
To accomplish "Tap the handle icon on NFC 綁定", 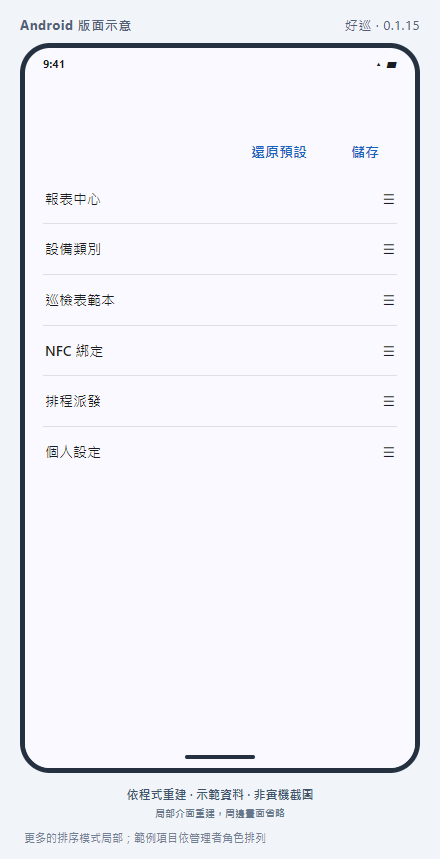I will (x=388, y=351).
